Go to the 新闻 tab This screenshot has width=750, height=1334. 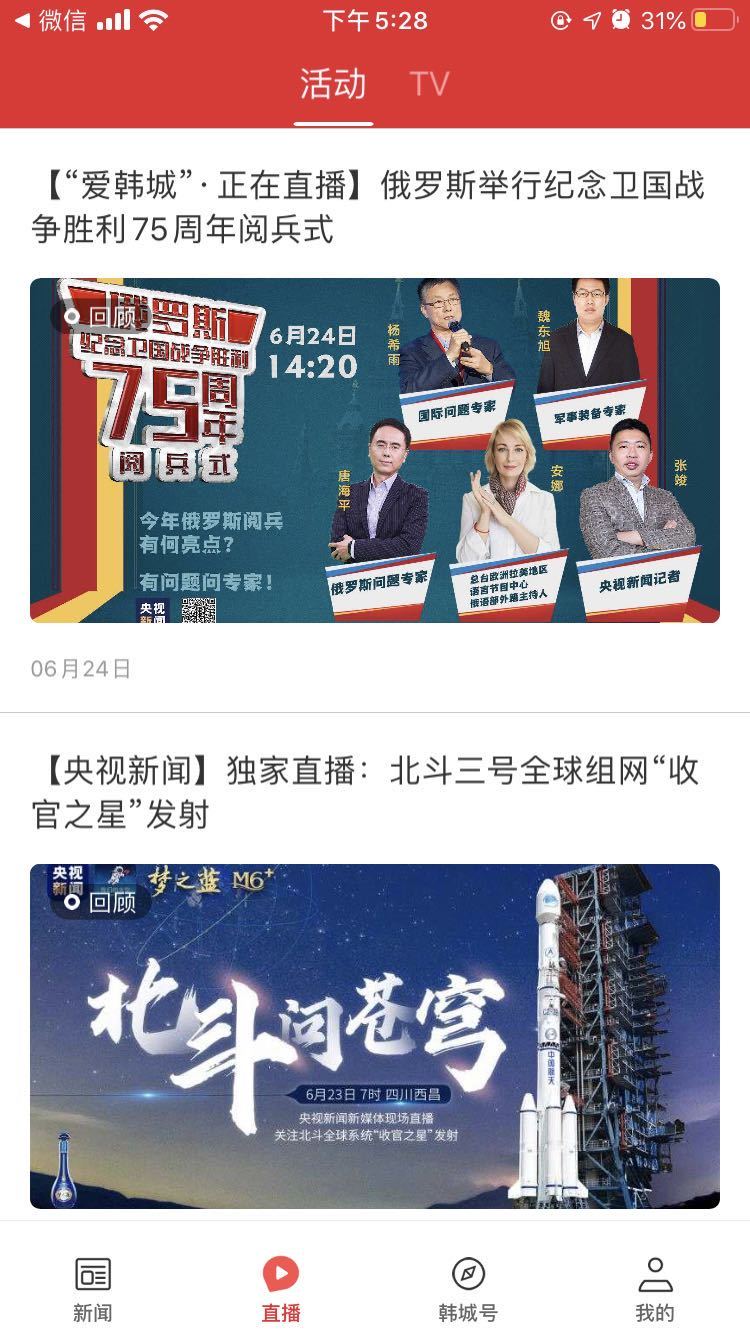tap(93, 1288)
